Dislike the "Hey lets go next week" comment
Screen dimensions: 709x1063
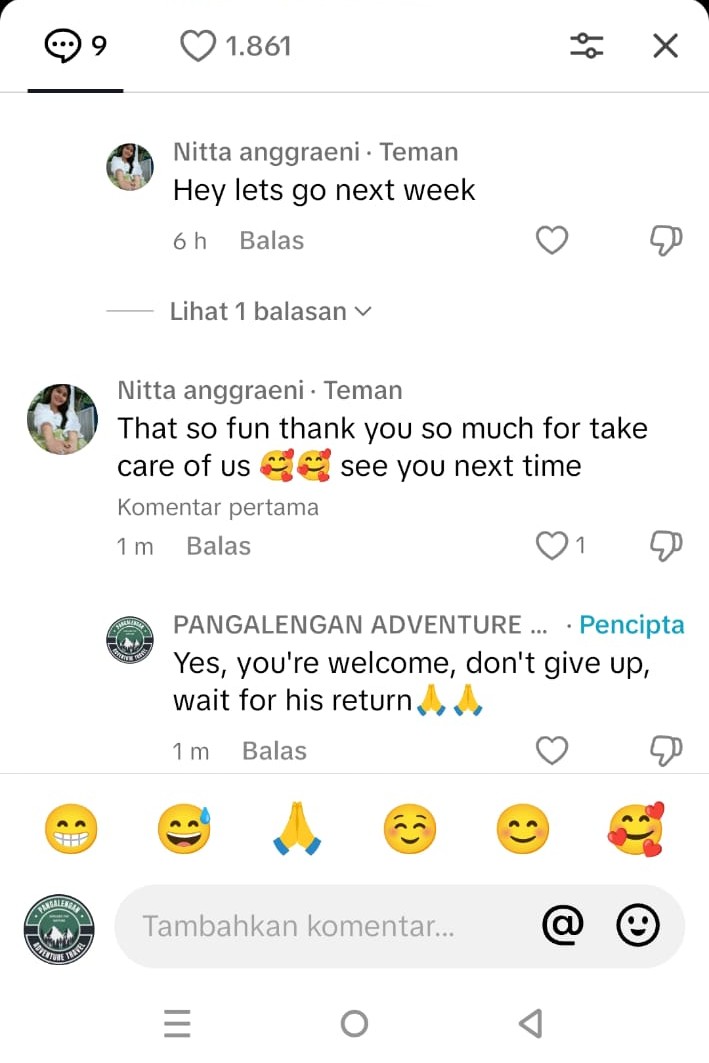pyautogui.click(x=666, y=241)
